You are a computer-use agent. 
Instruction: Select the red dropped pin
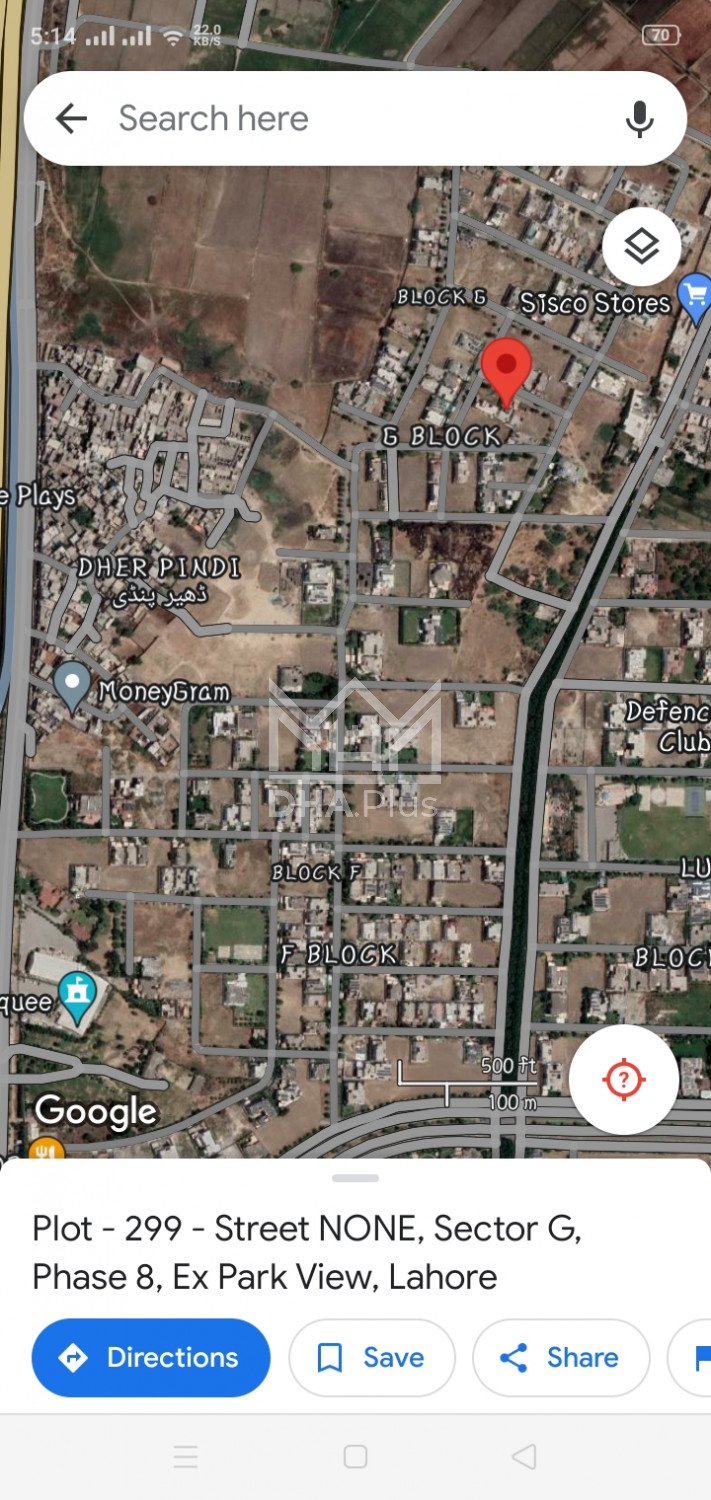click(506, 368)
